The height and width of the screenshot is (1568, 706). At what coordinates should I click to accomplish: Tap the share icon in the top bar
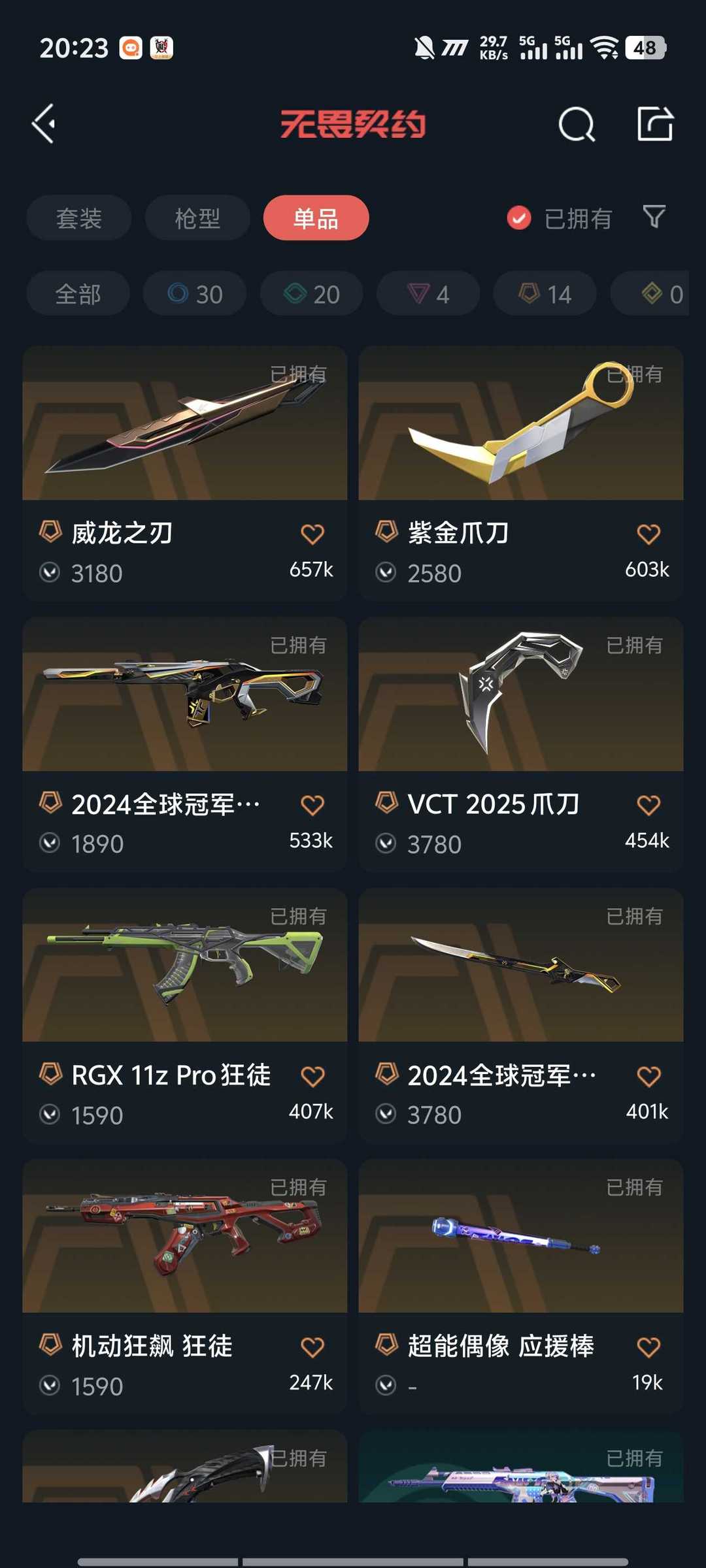tap(655, 123)
